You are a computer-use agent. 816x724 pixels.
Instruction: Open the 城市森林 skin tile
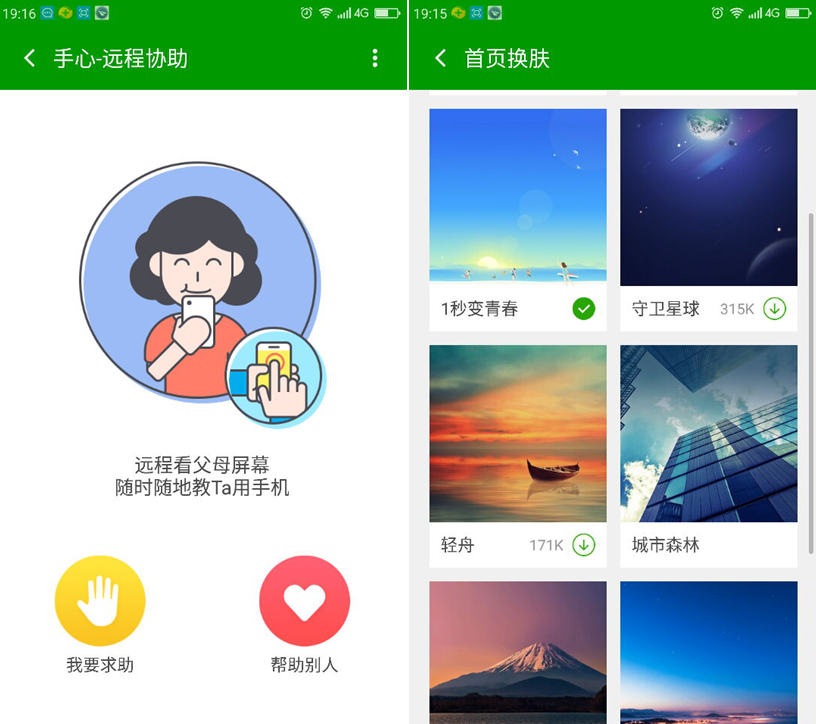[708, 434]
